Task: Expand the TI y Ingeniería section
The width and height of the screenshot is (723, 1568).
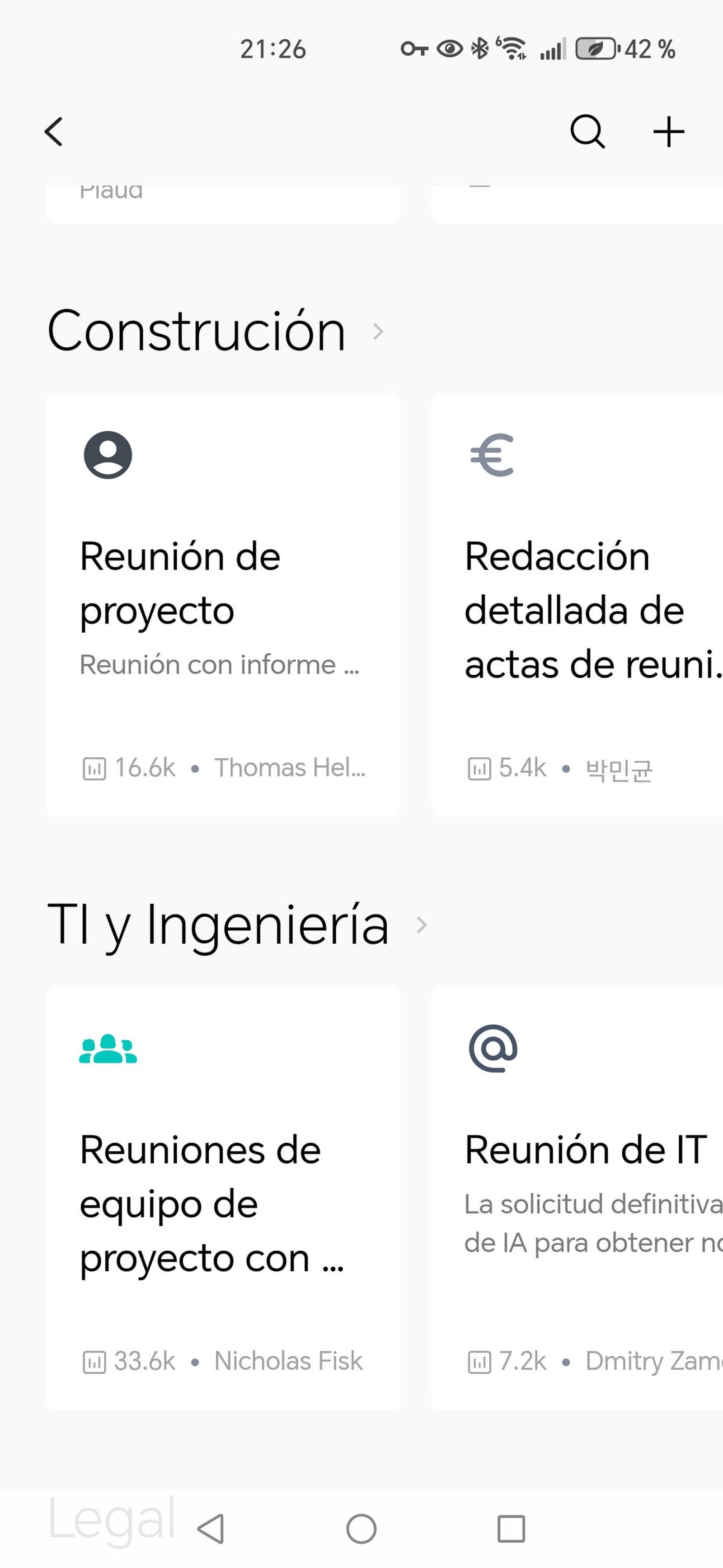Action: (x=421, y=924)
